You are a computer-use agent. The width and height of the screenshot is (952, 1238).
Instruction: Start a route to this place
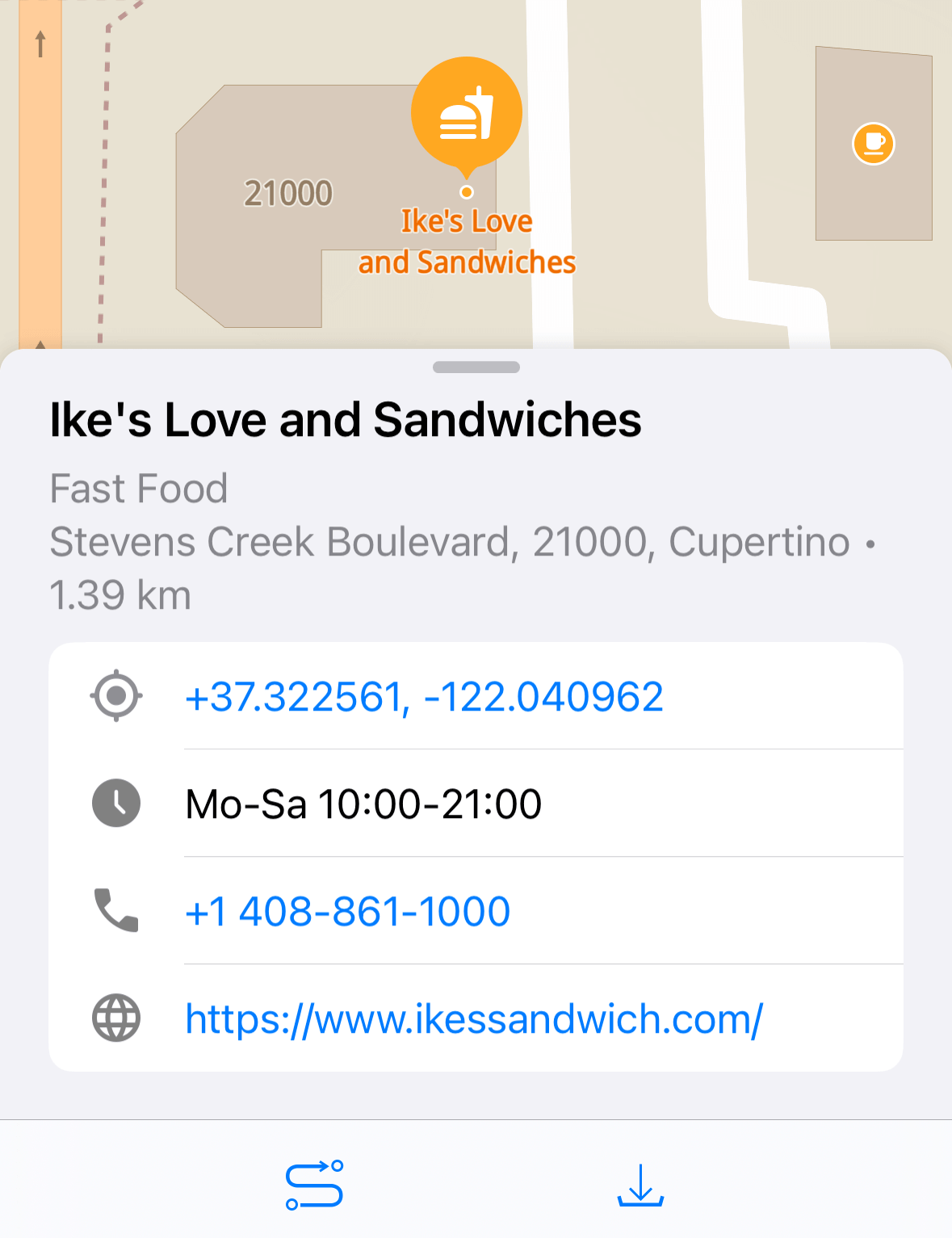(x=315, y=1185)
